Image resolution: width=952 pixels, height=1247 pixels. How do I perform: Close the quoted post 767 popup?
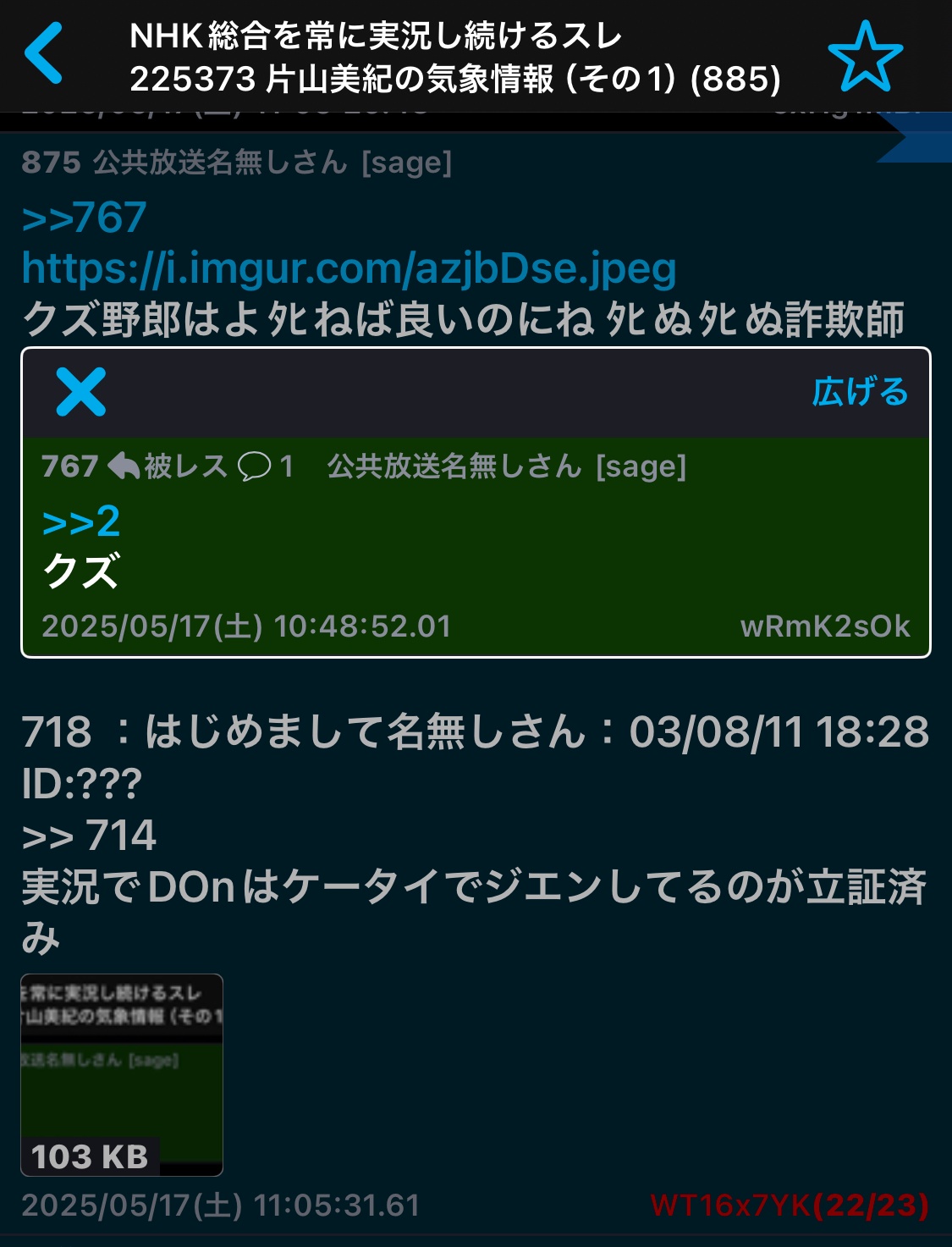pos(81,392)
